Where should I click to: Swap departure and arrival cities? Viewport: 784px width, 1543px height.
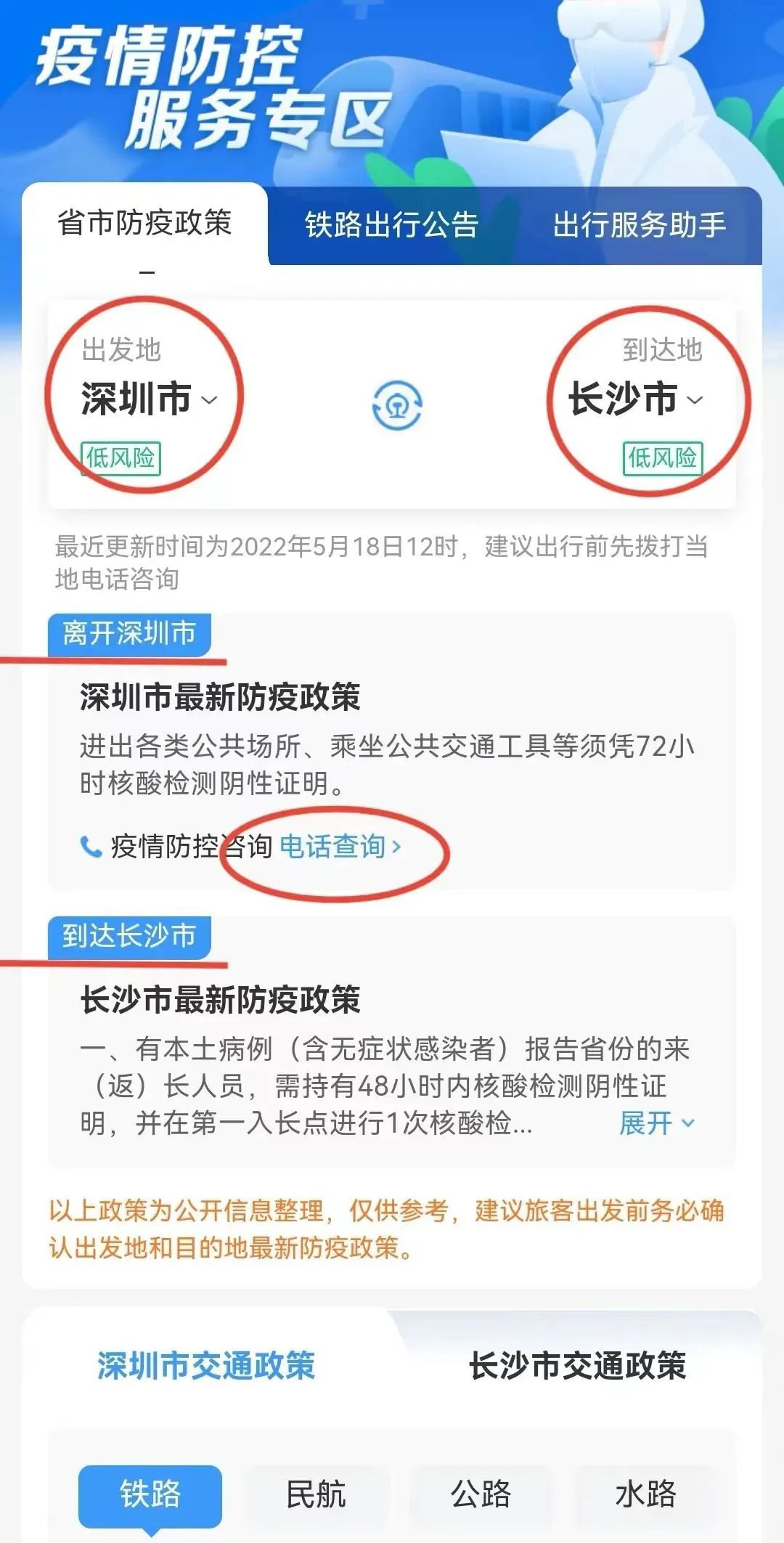397,405
